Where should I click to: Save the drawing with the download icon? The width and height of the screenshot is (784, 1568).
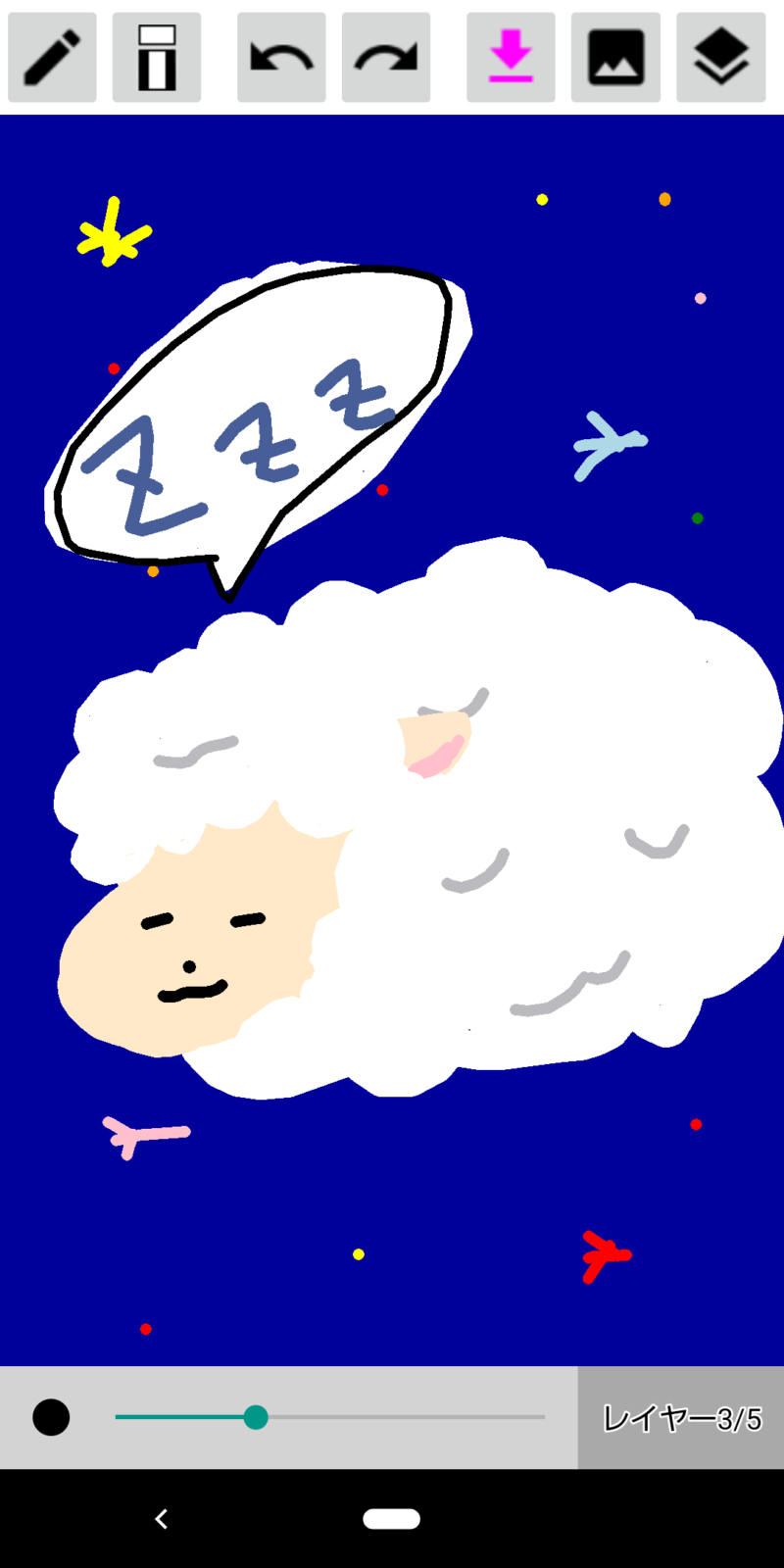(x=511, y=57)
